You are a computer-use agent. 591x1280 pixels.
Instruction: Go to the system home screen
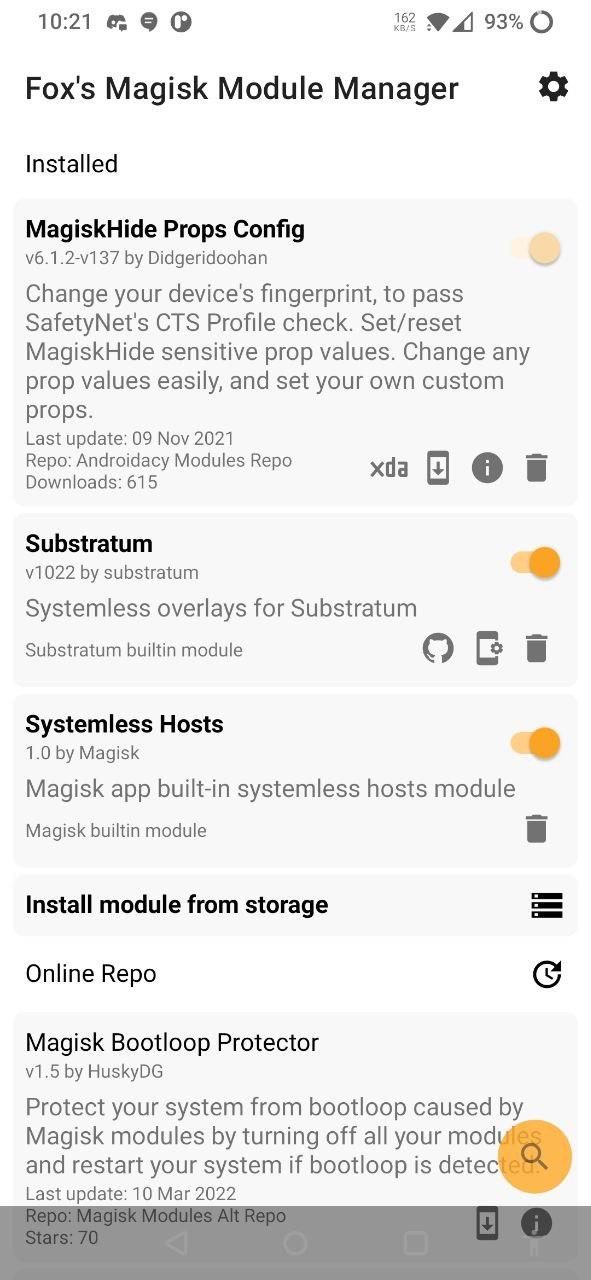click(x=295, y=1243)
